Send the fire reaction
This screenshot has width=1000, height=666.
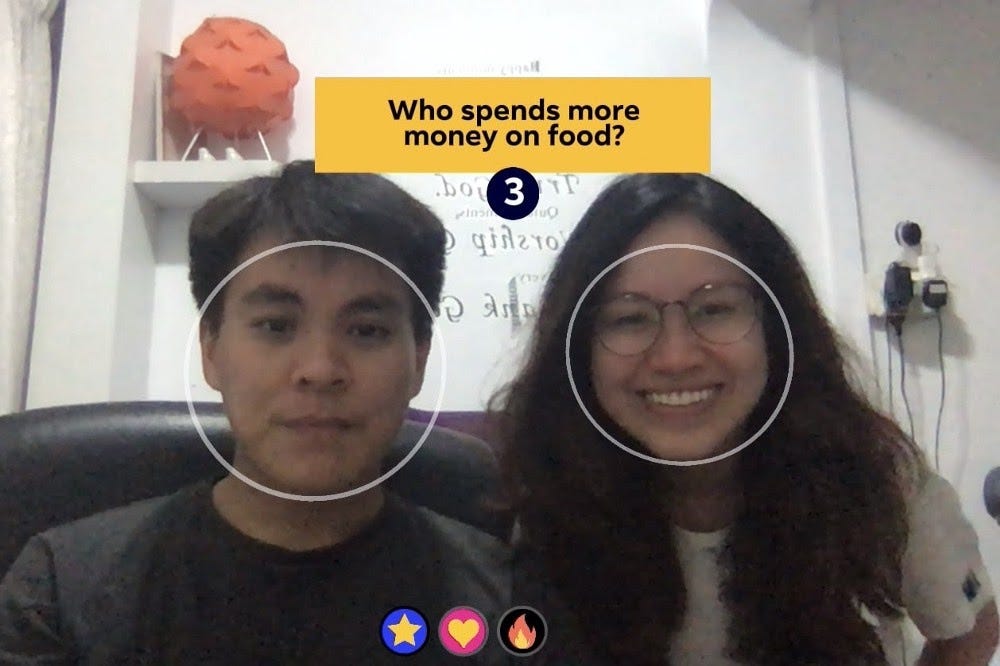523,631
